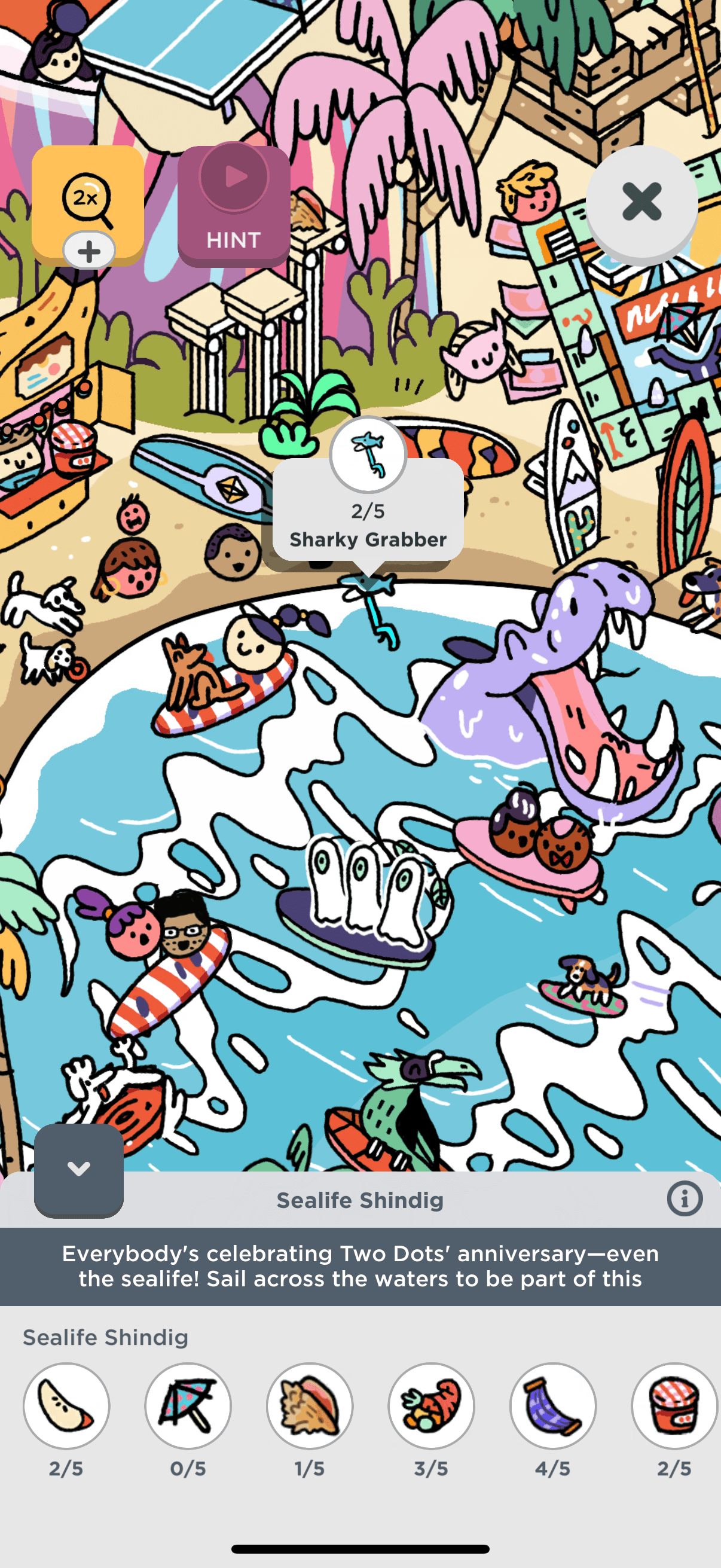This screenshot has width=721, height=1568.
Task: Select the cornucopia item with 3/5 found
Action: click(432, 1405)
